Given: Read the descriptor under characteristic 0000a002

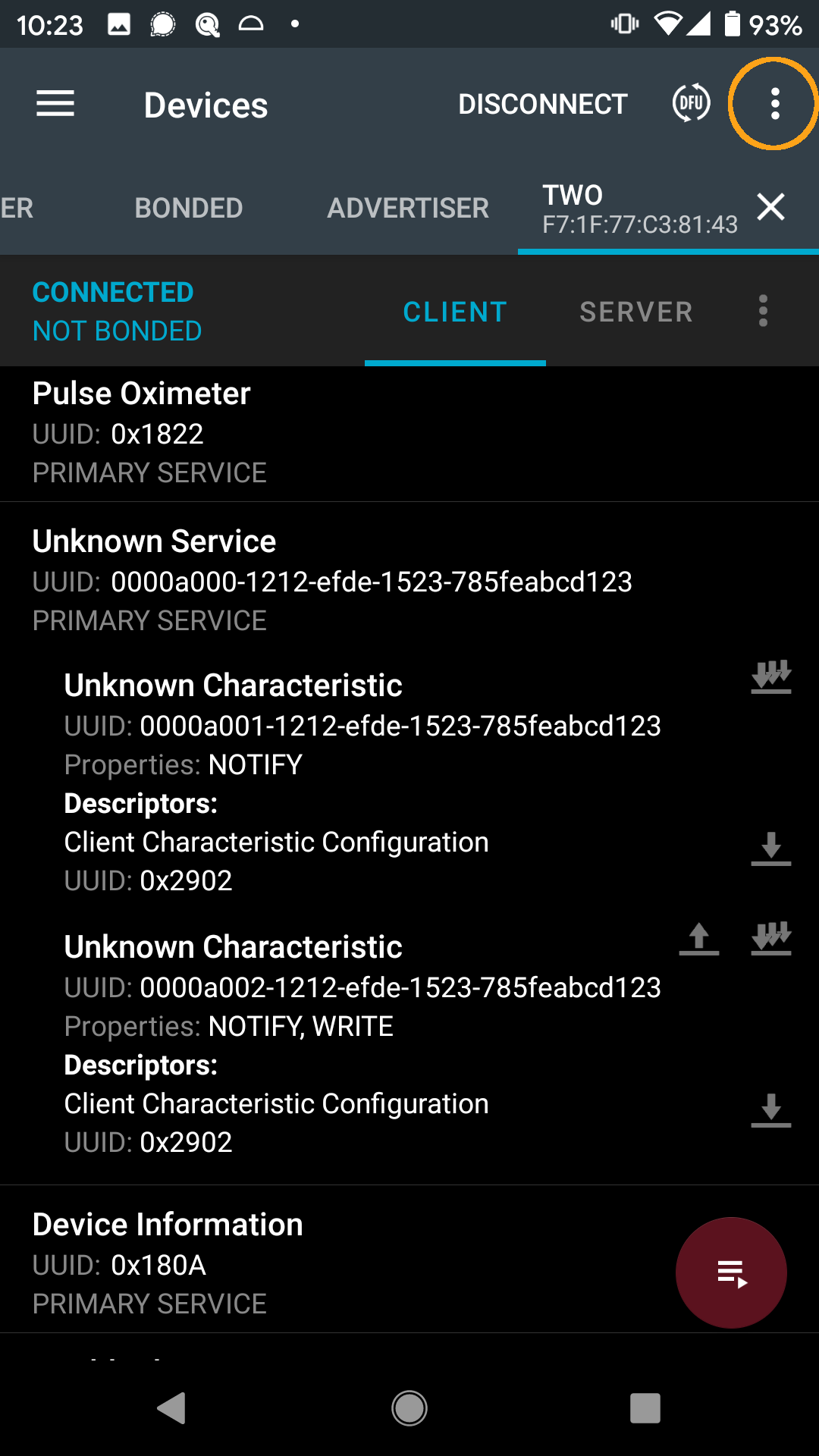Looking at the screenshot, I should [770, 1110].
